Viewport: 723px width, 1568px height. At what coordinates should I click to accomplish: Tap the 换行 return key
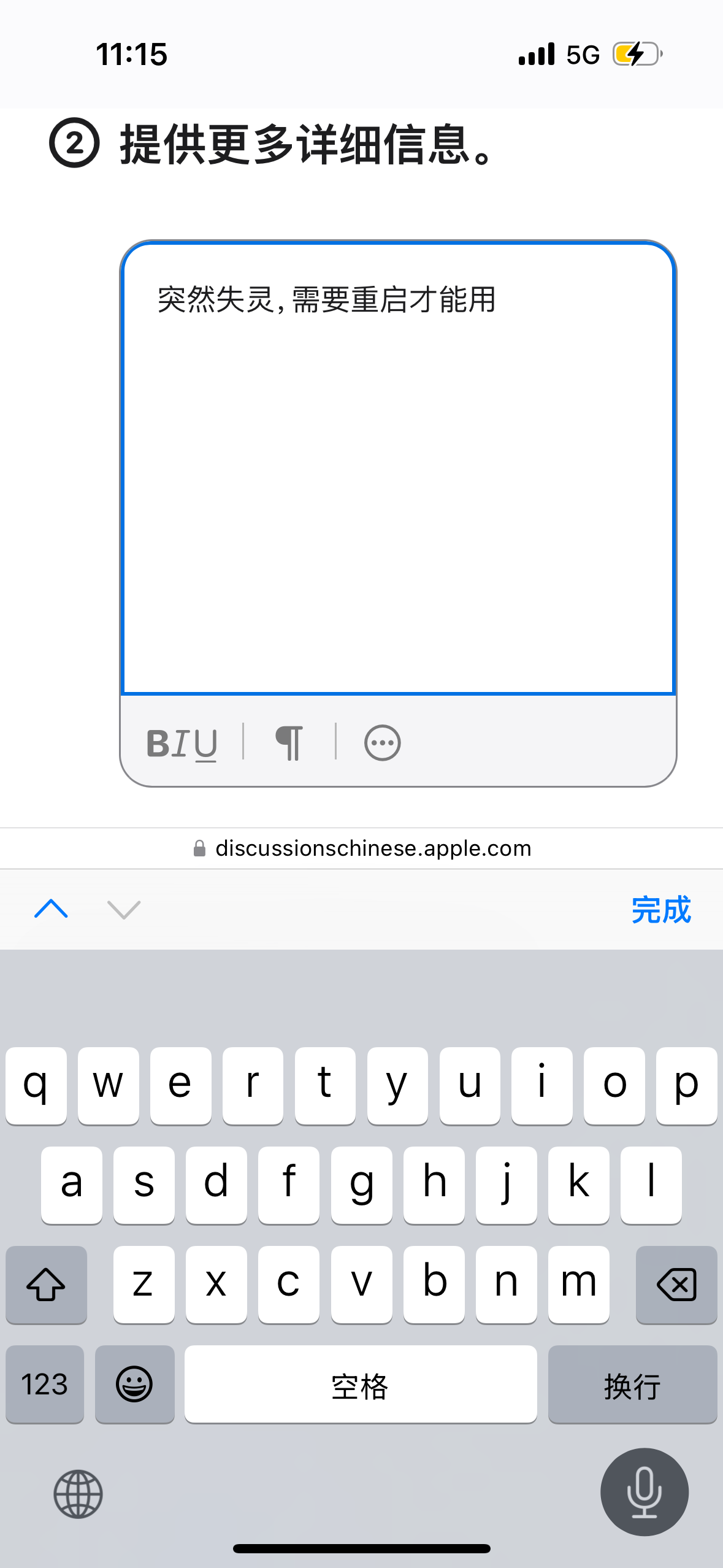(632, 1384)
